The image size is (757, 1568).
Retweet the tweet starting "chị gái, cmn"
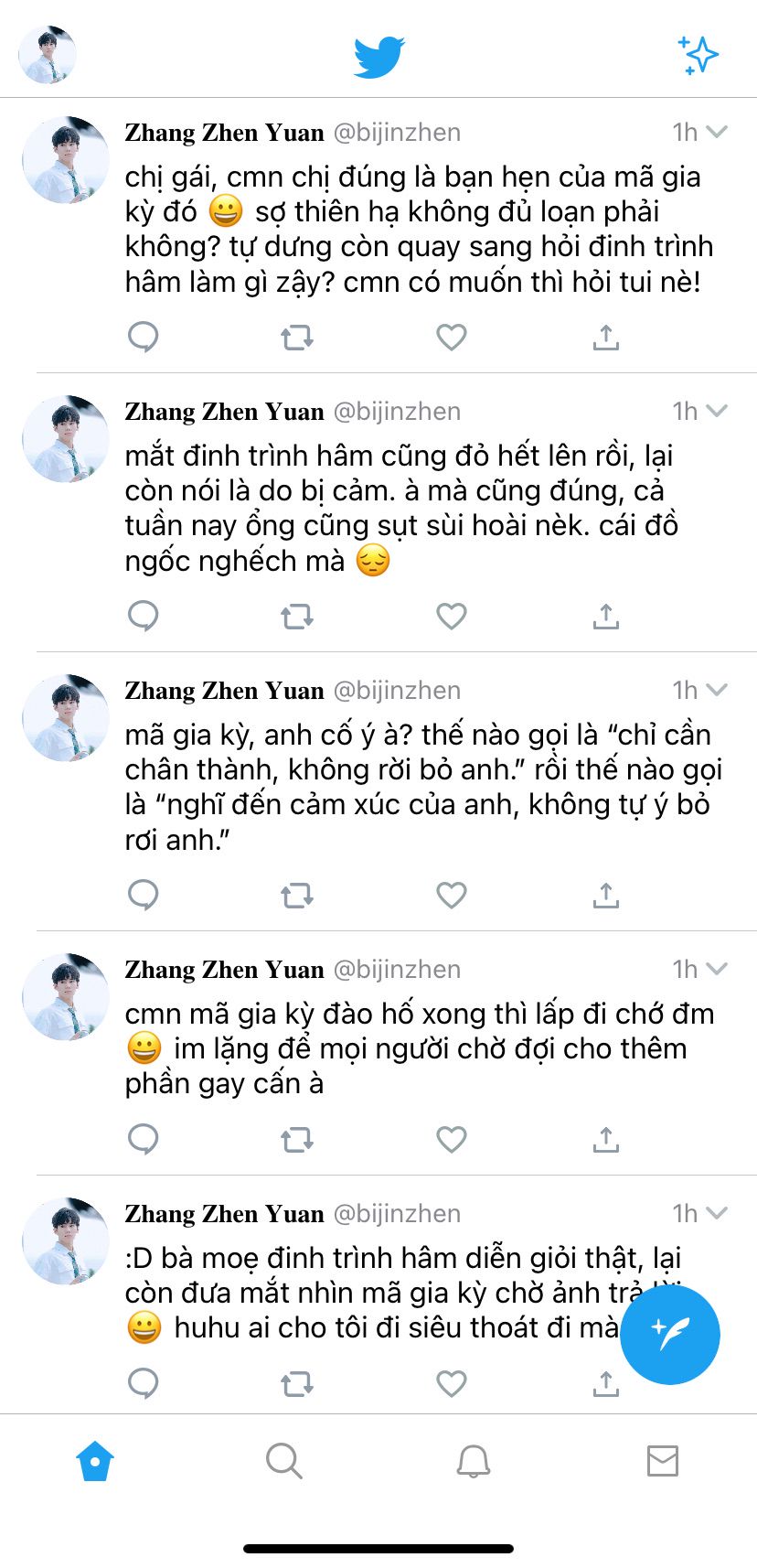pos(296,338)
